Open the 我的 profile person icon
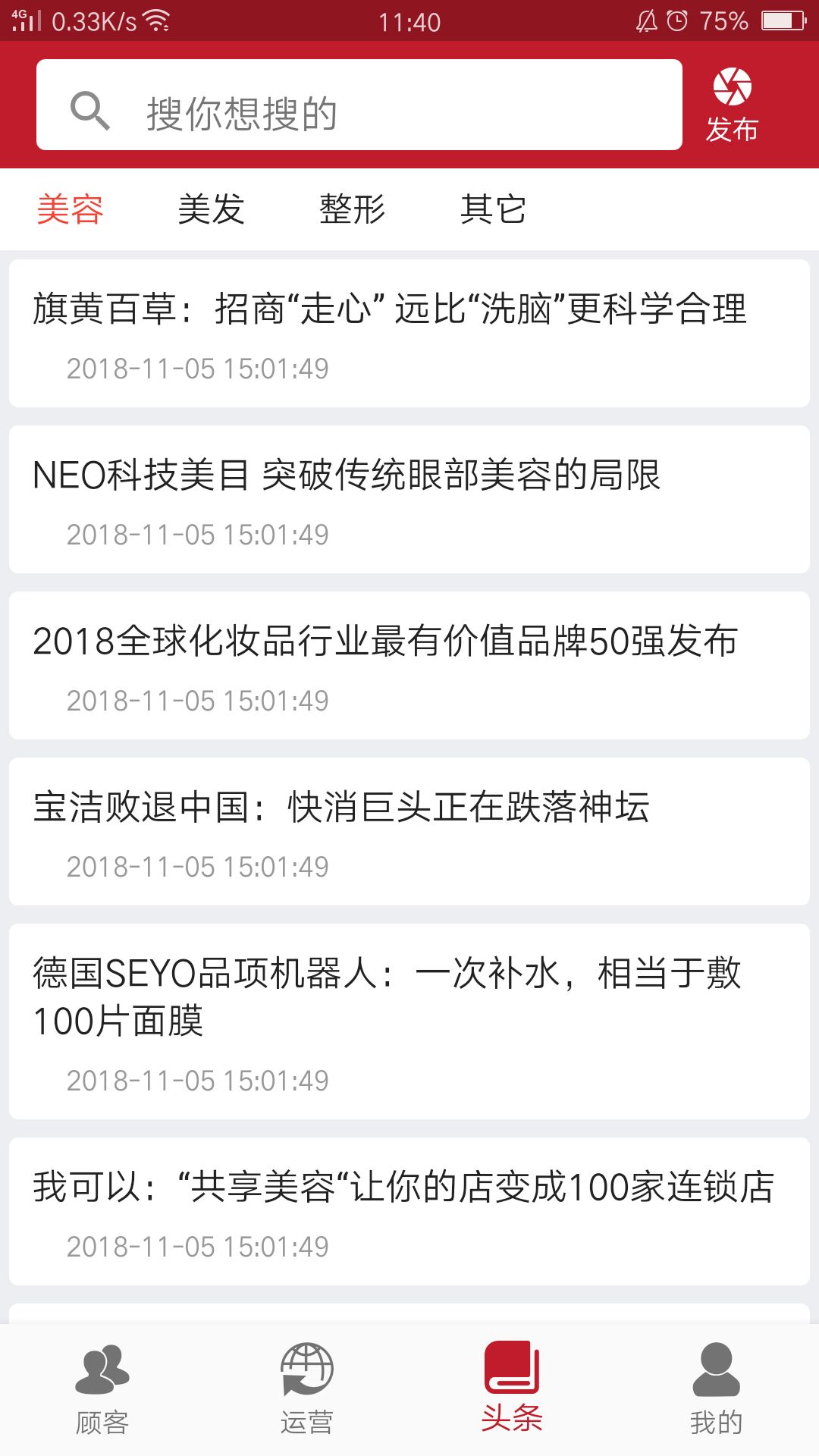 714,1380
